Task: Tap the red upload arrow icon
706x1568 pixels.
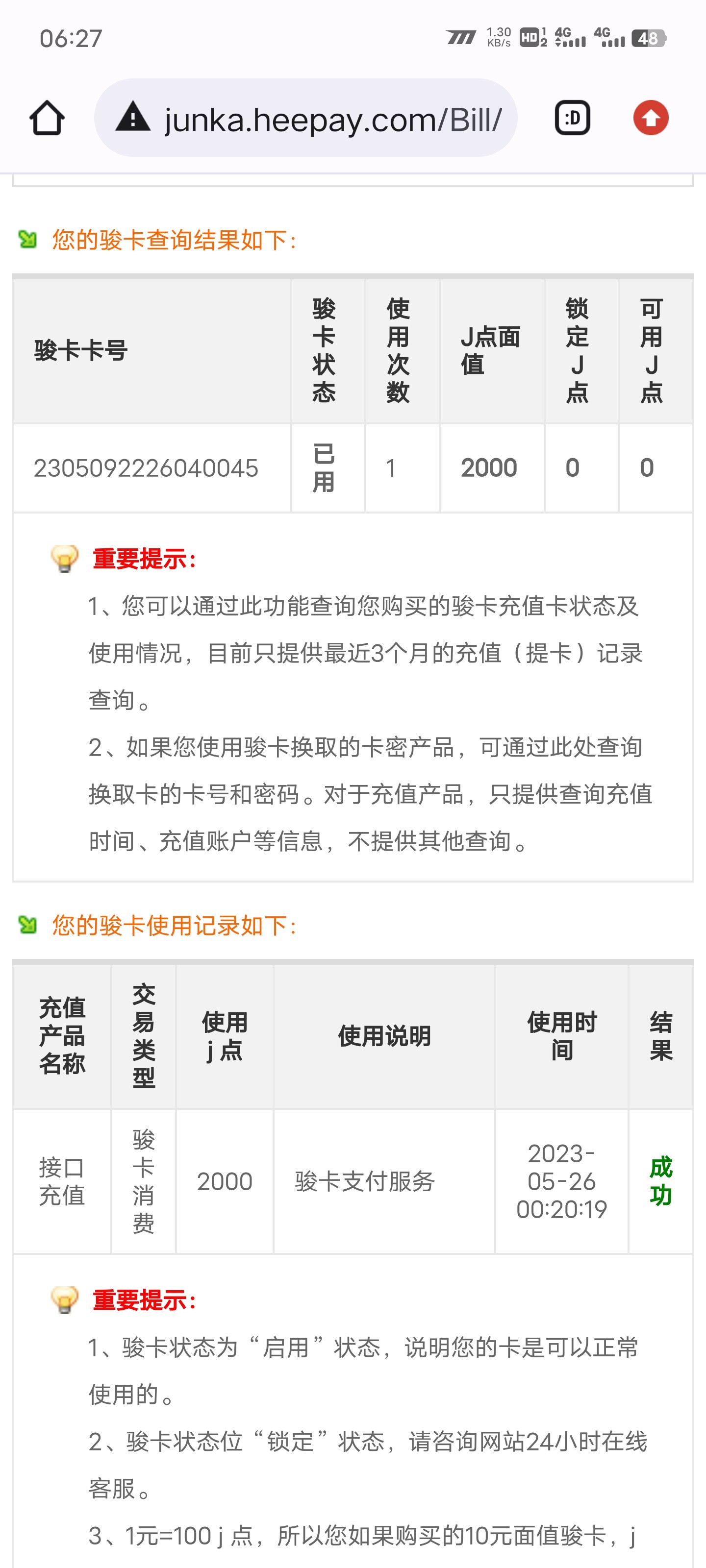Action: [650, 118]
